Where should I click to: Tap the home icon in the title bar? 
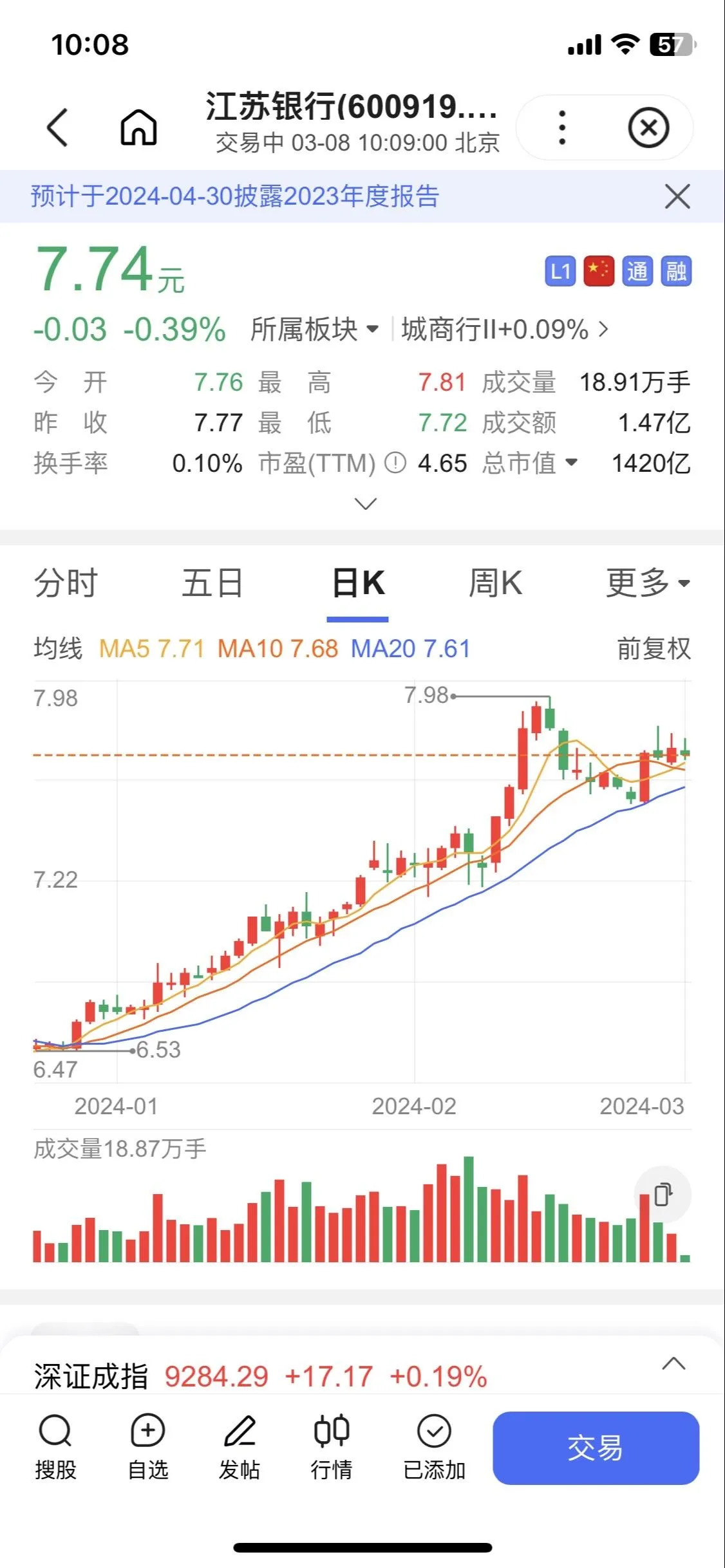pyautogui.click(x=137, y=127)
